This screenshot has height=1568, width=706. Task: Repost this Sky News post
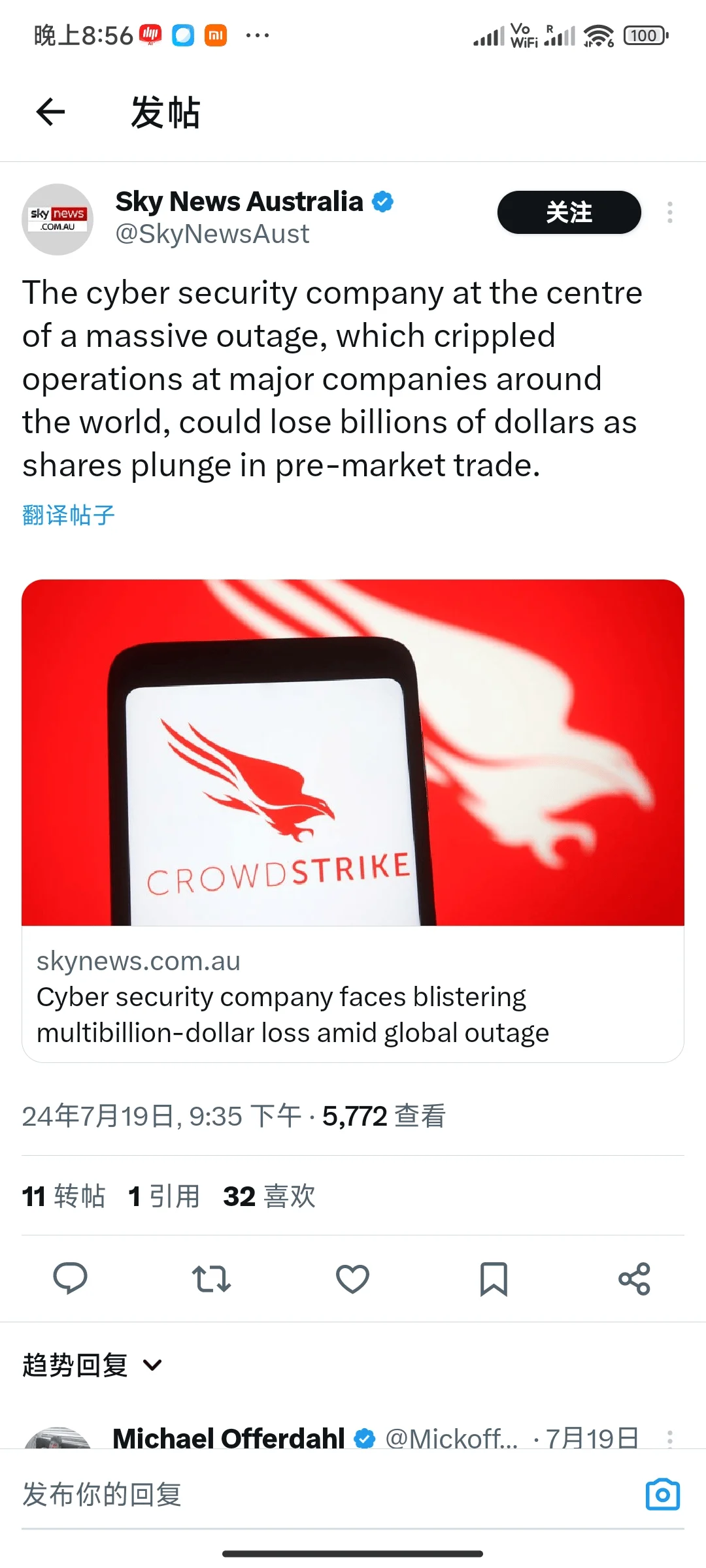[x=211, y=1279]
